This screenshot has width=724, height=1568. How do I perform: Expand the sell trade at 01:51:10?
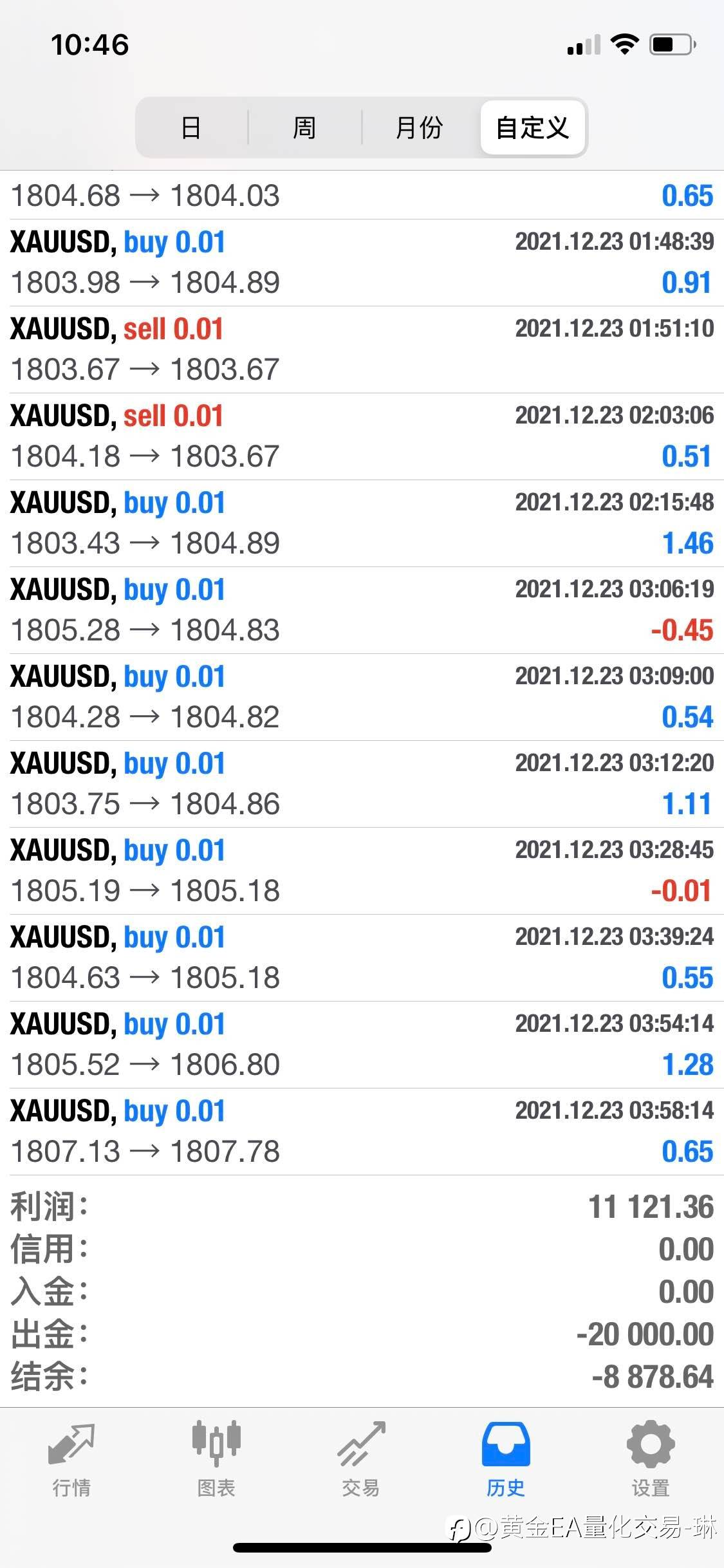(362, 350)
